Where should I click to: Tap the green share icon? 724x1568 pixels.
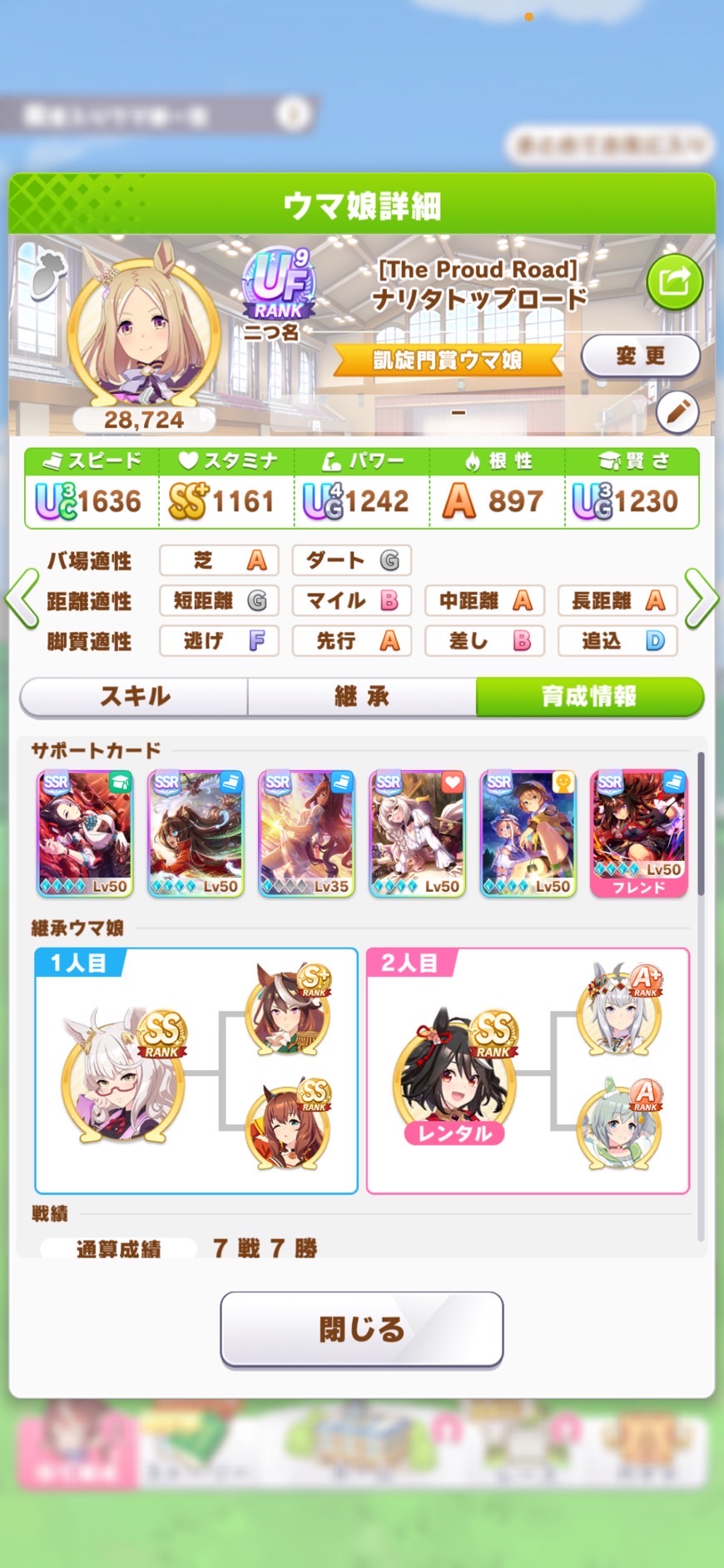click(x=675, y=281)
